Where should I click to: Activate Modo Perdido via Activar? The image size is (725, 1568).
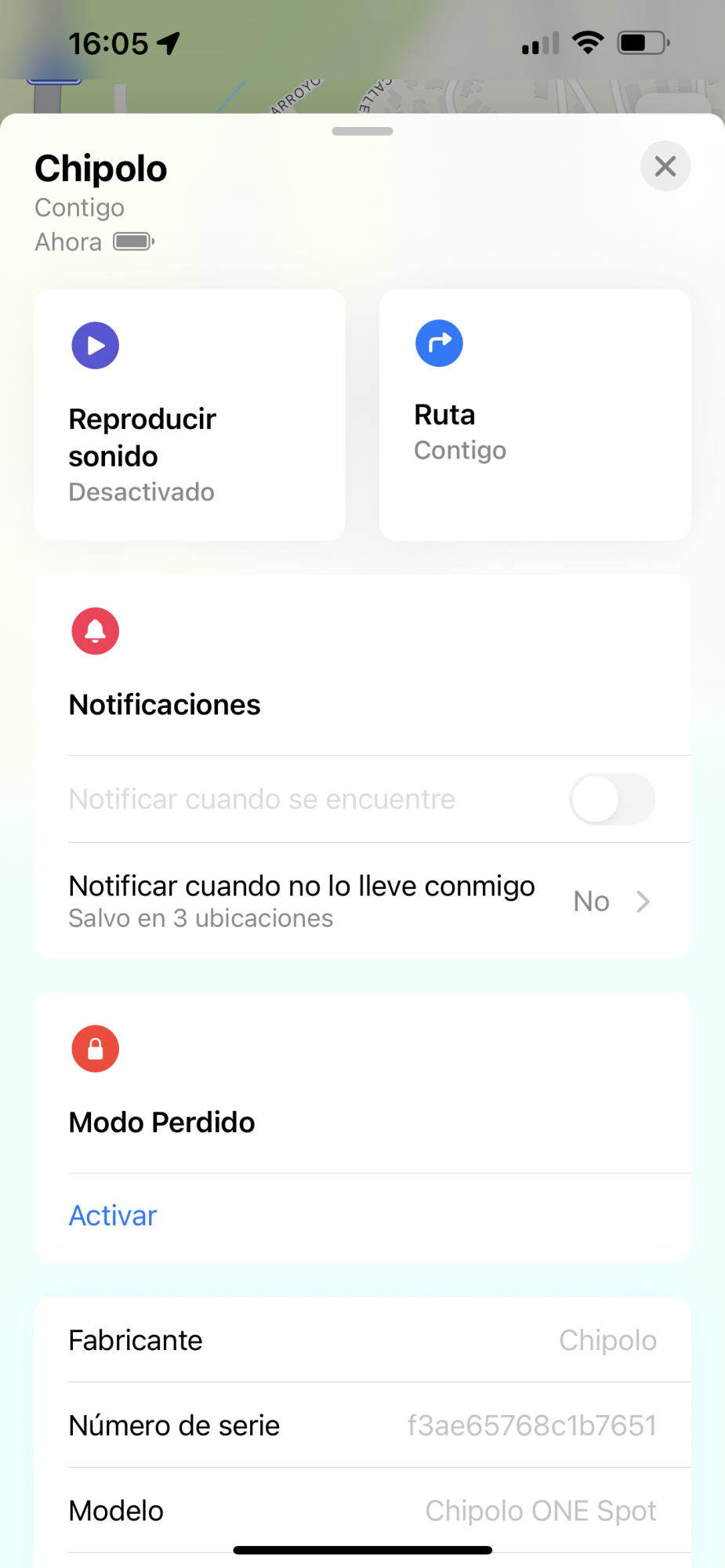[x=114, y=1216]
